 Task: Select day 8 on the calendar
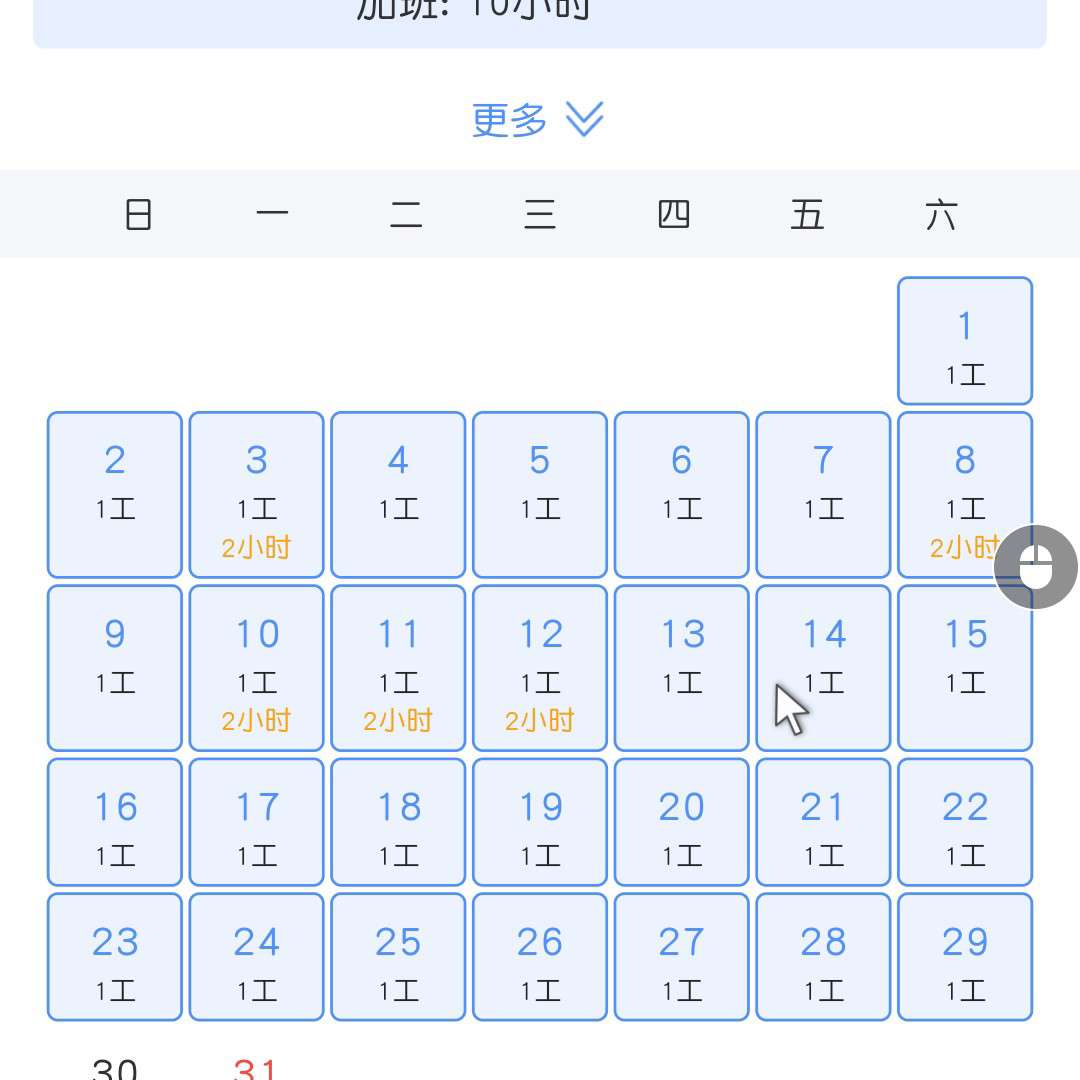[965, 495]
